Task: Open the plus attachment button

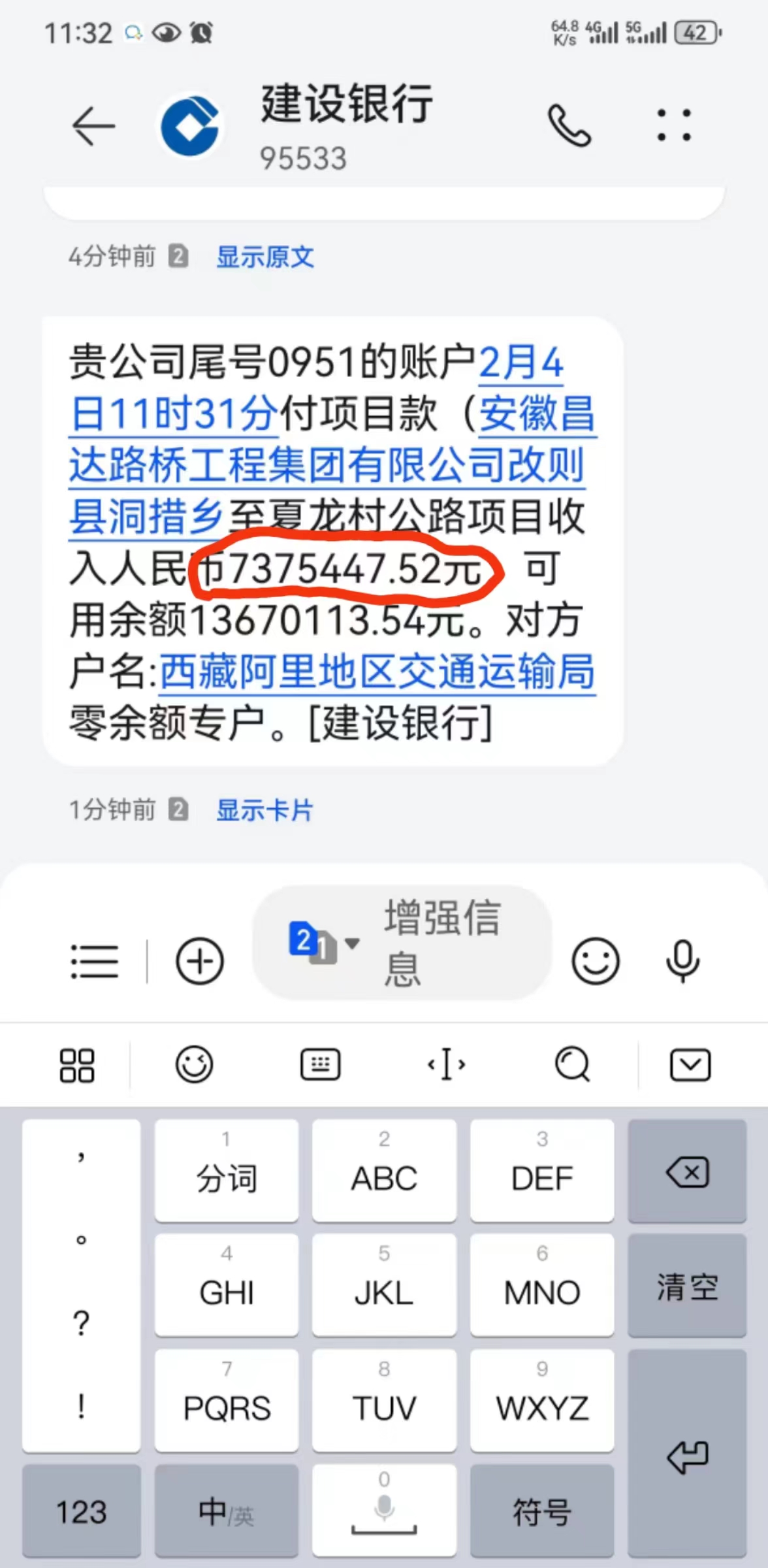Action: coord(200,961)
